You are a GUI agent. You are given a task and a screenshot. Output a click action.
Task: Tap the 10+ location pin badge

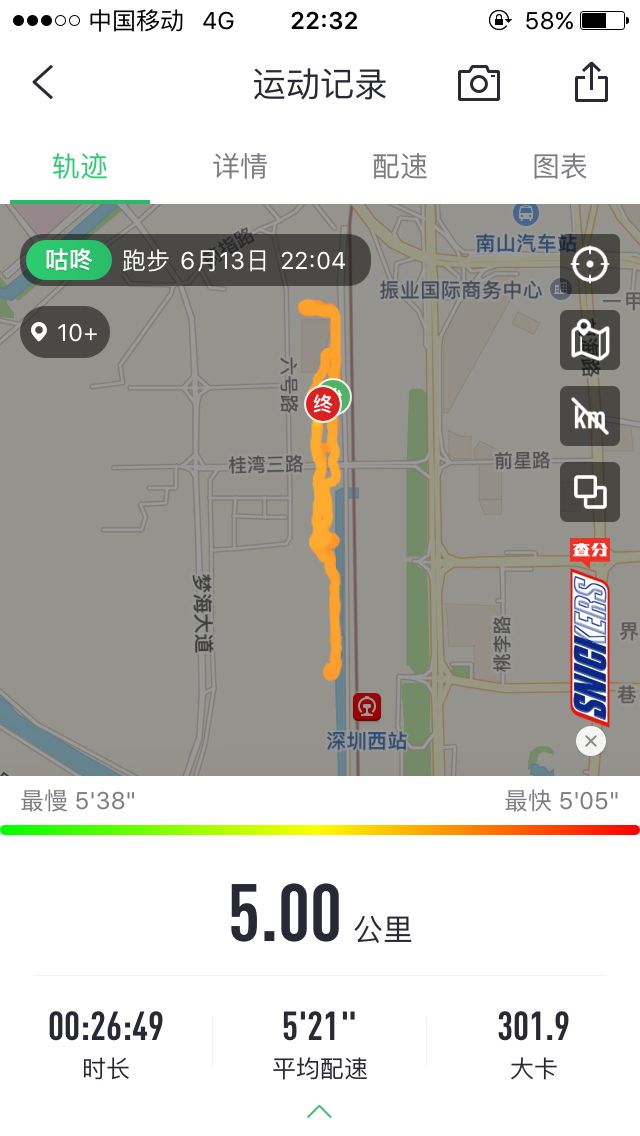[x=65, y=333]
